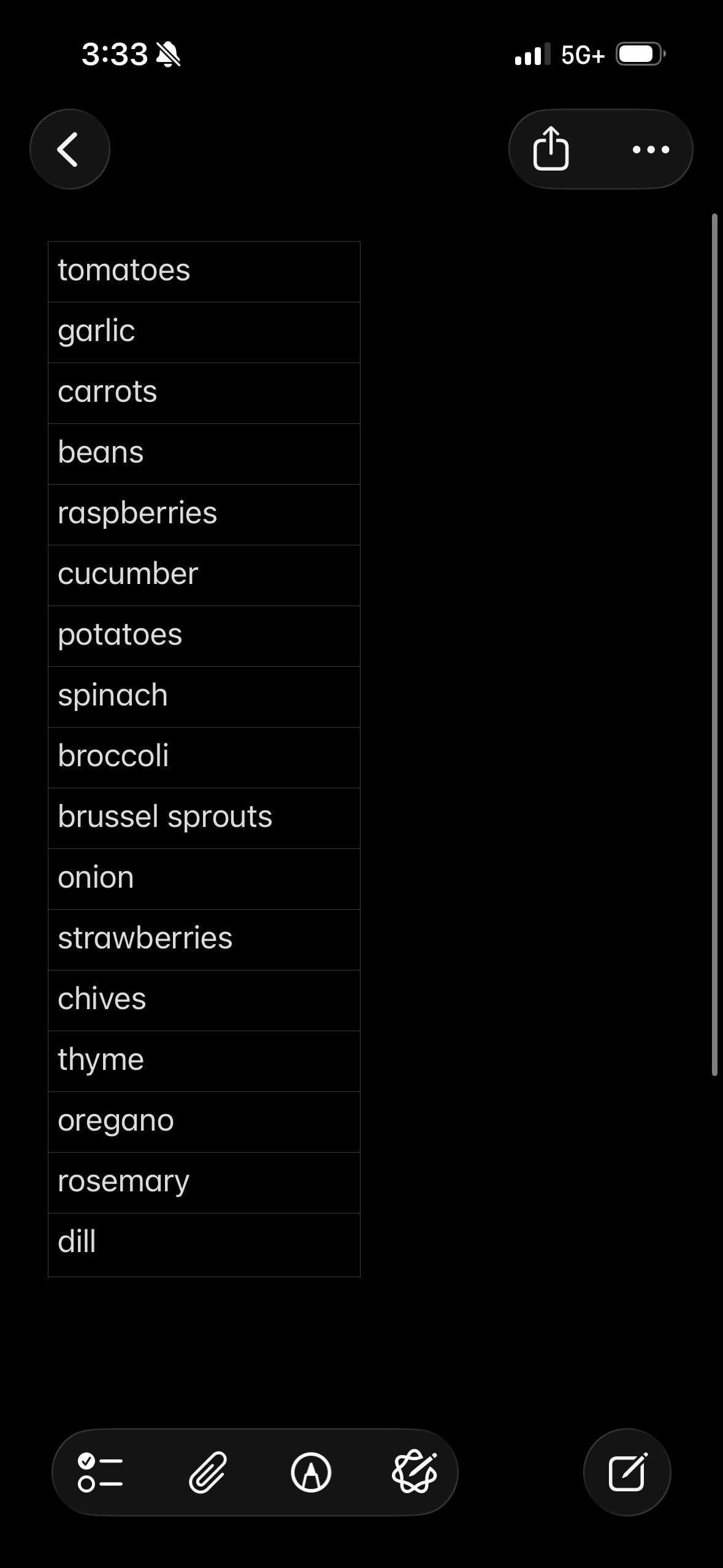Select the dill table cell
This screenshot has width=723, height=1568.
204,1243
